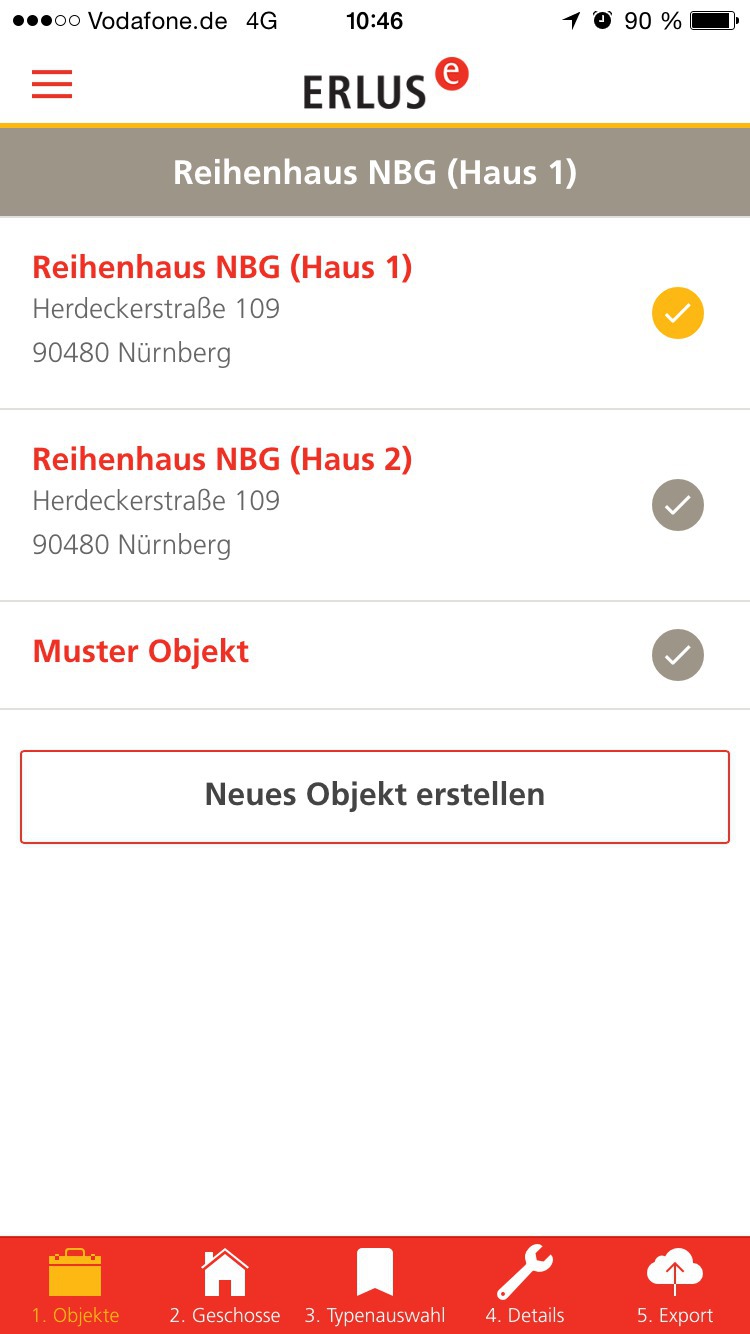Open Reihenhaus NBG (Haus 1) entry
750x1334 pixels.
click(375, 313)
